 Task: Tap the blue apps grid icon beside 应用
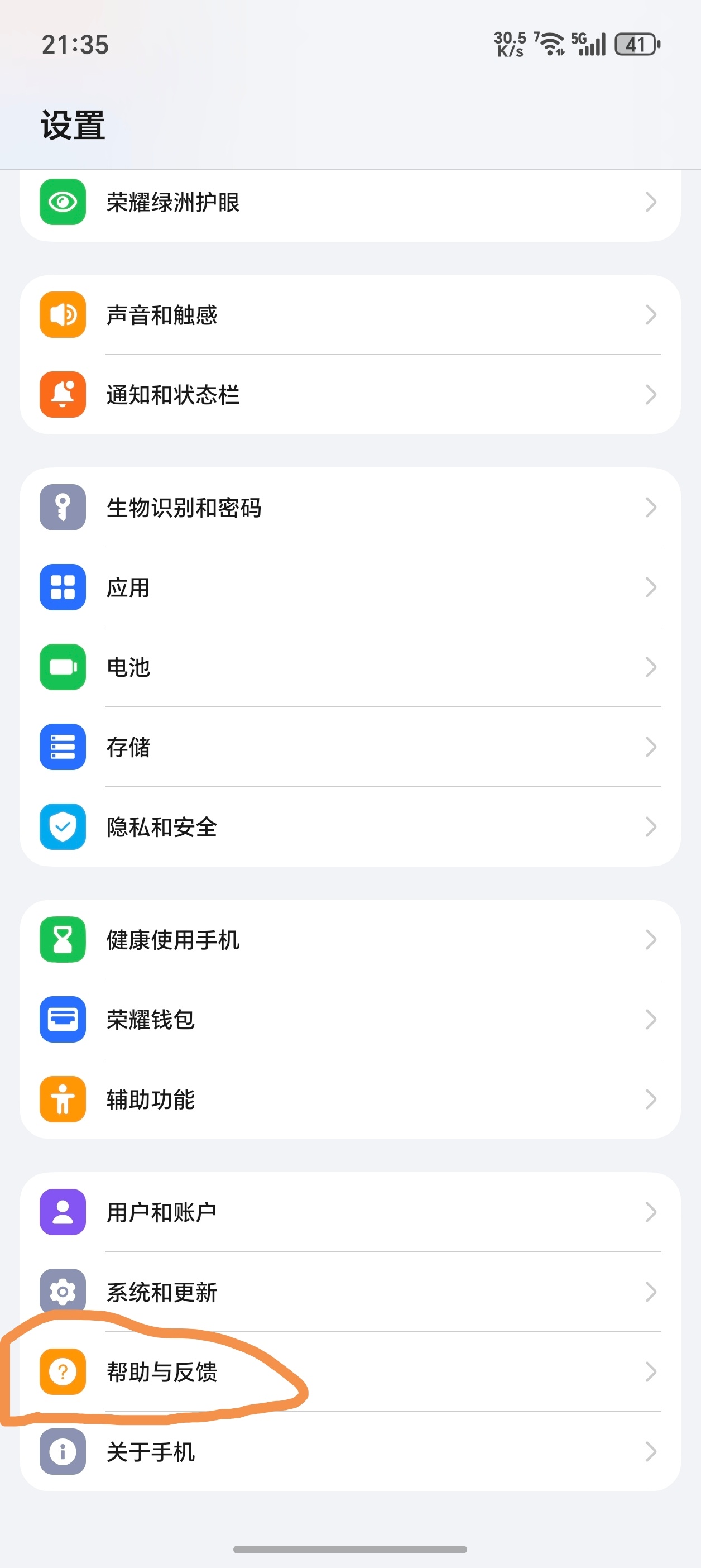pos(62,587)
